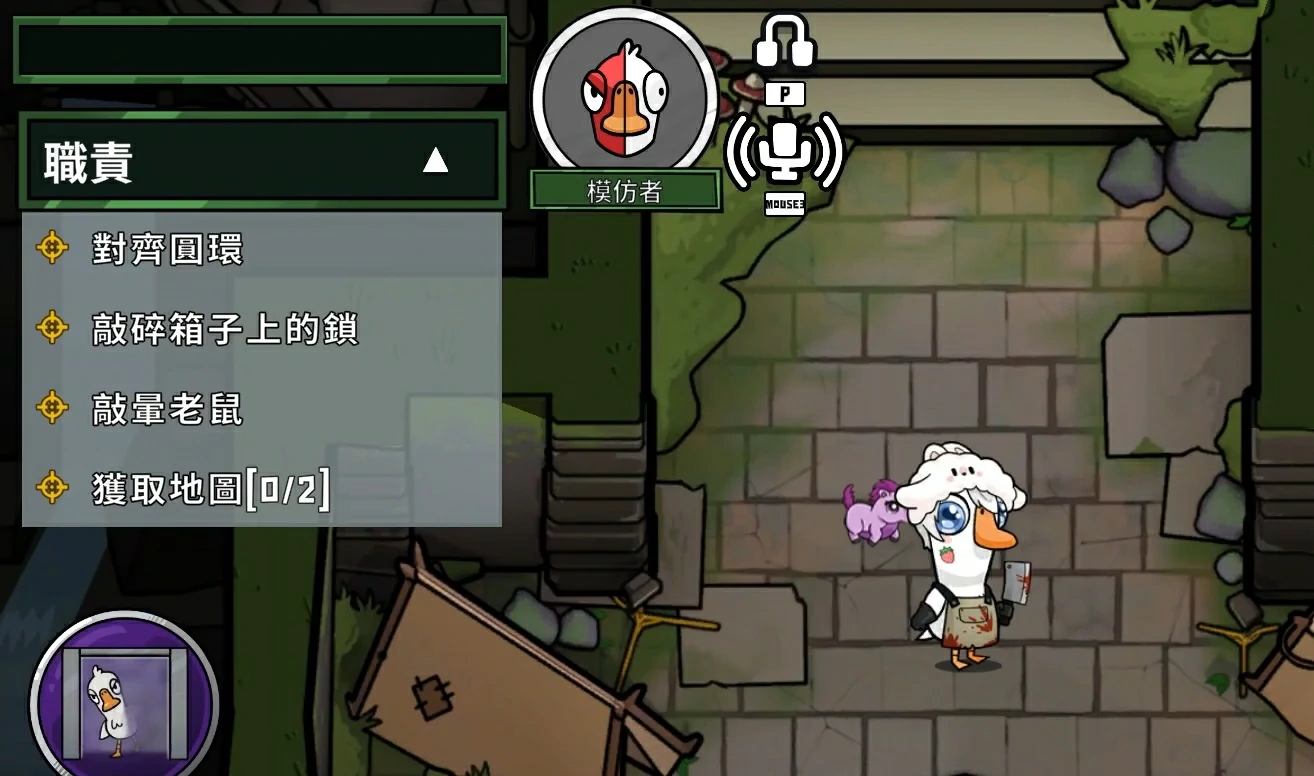Select the 敲碎箱子上的鎖 task
1314x776 pixels.
click(224, 329)
